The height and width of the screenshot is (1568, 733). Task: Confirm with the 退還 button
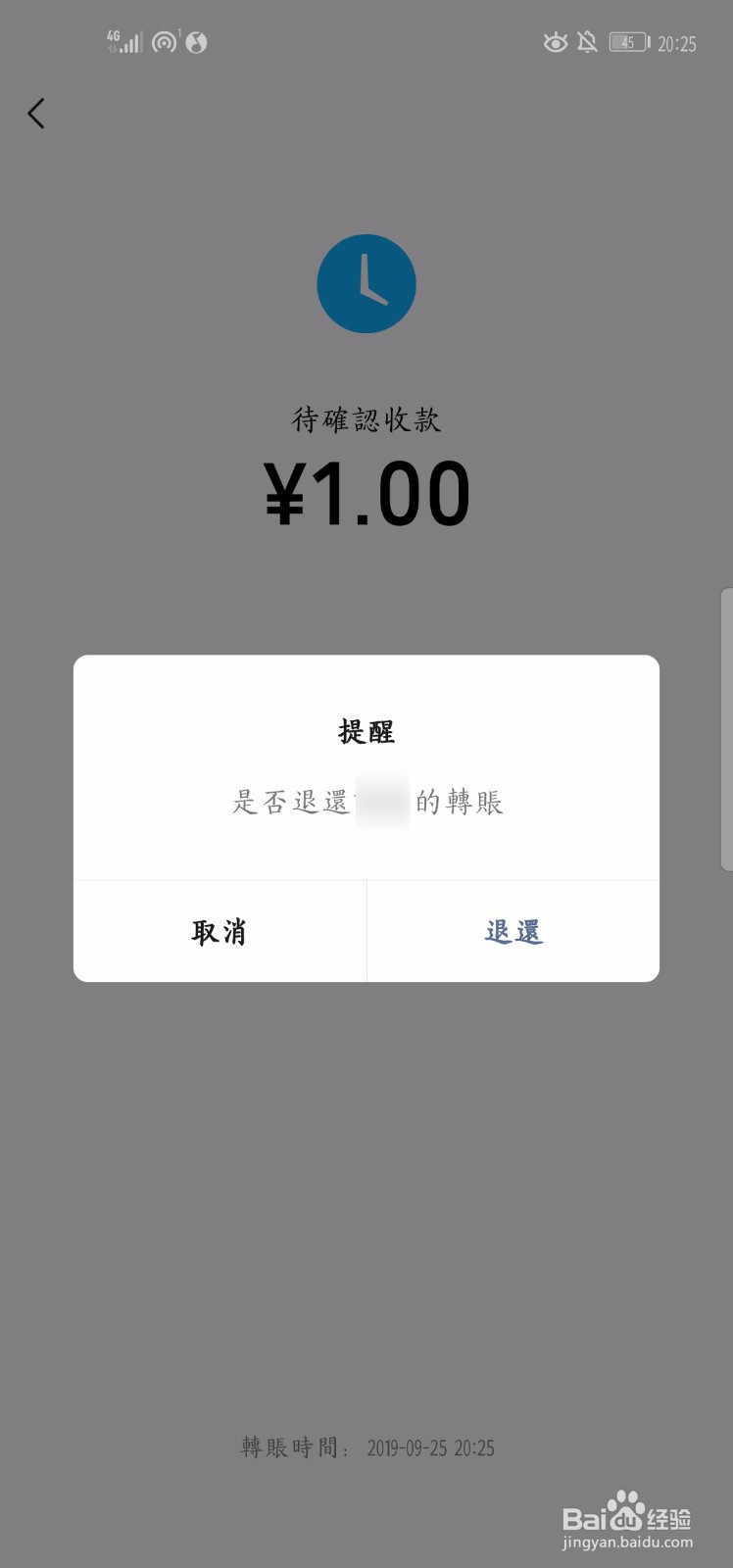click(513, 931)
